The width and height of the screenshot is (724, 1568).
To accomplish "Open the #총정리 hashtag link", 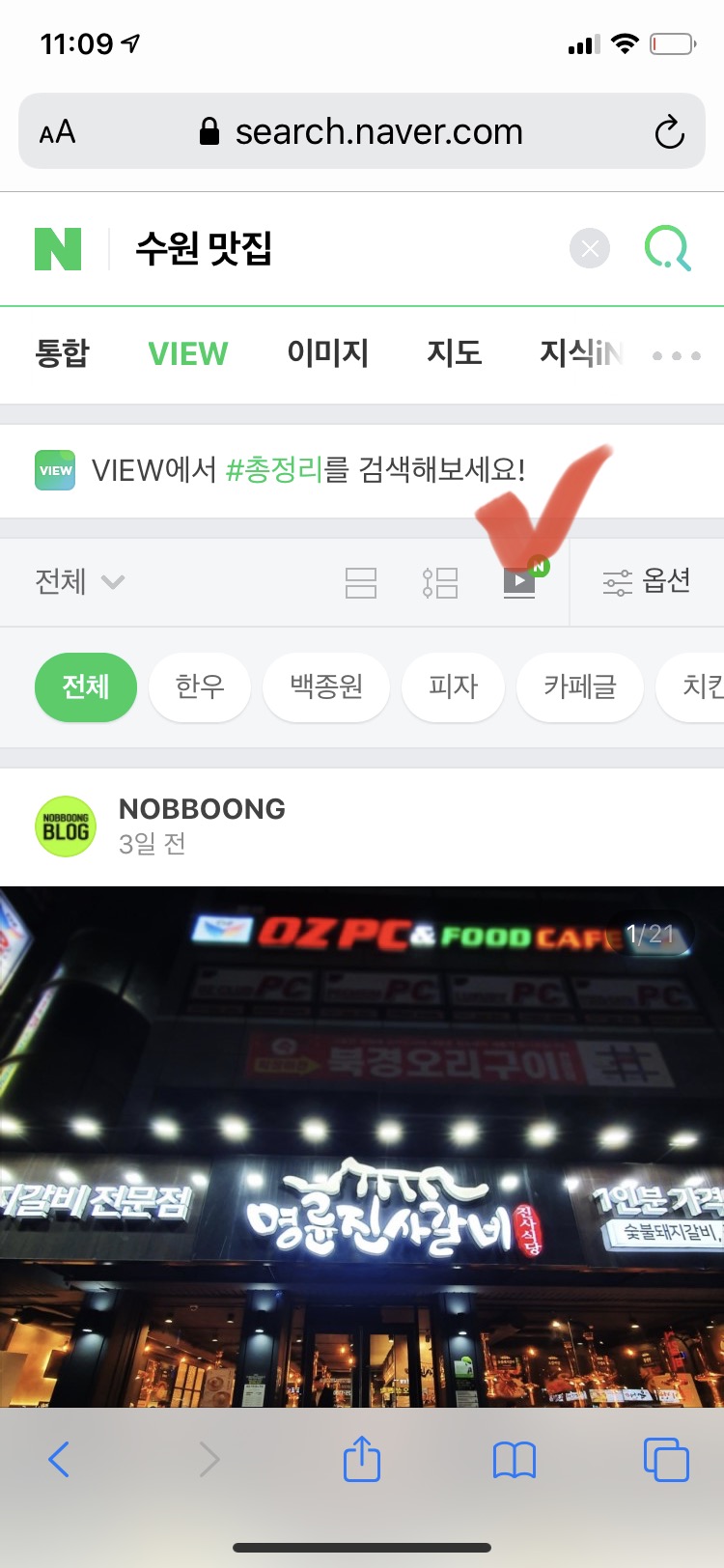I will (274, 470).
